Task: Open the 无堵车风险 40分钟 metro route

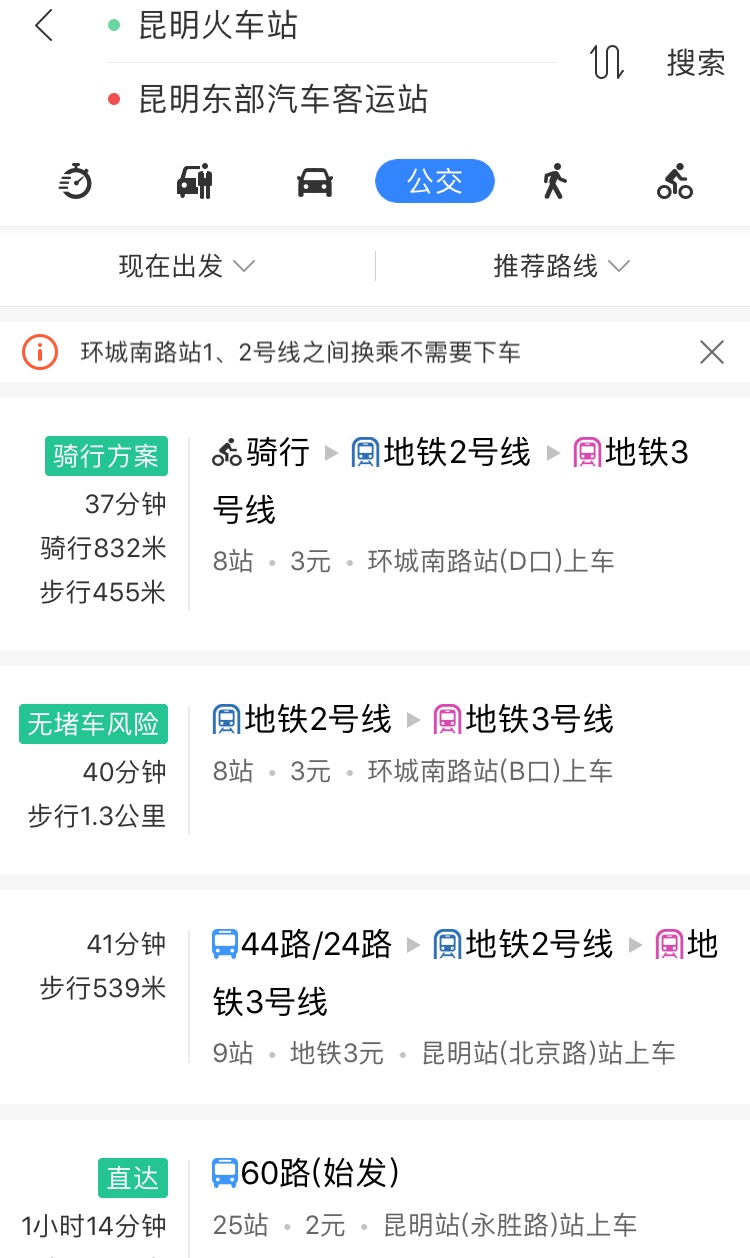Action: (x=375, y=770)
